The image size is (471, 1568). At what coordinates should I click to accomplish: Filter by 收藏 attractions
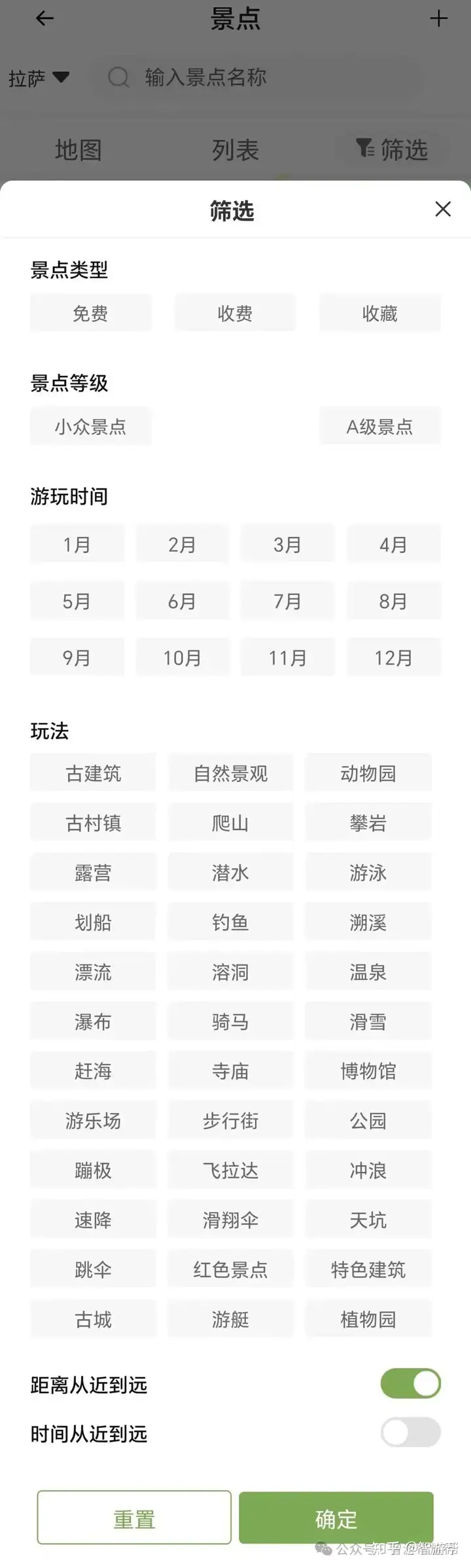(x=379, y=314)
